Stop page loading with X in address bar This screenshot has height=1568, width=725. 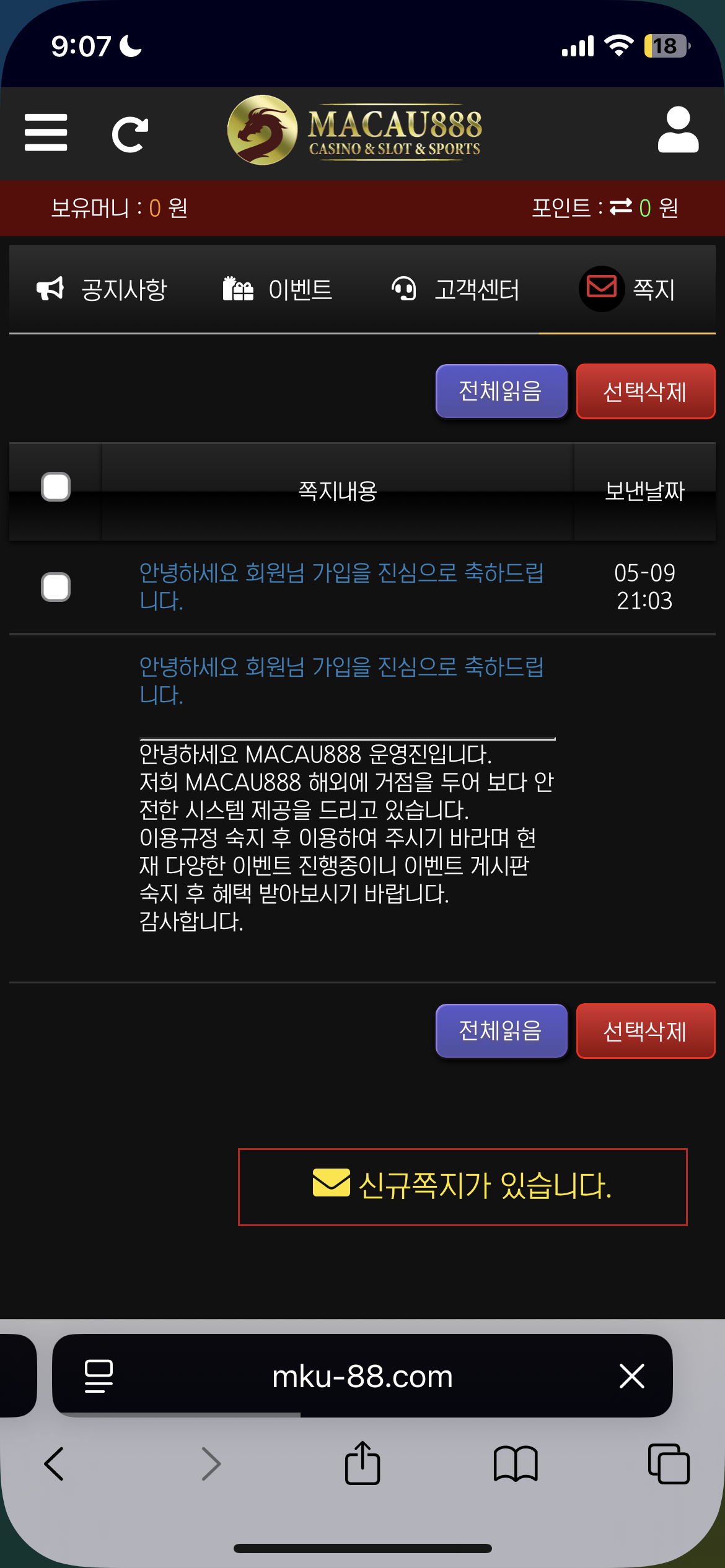(631, 1376)
